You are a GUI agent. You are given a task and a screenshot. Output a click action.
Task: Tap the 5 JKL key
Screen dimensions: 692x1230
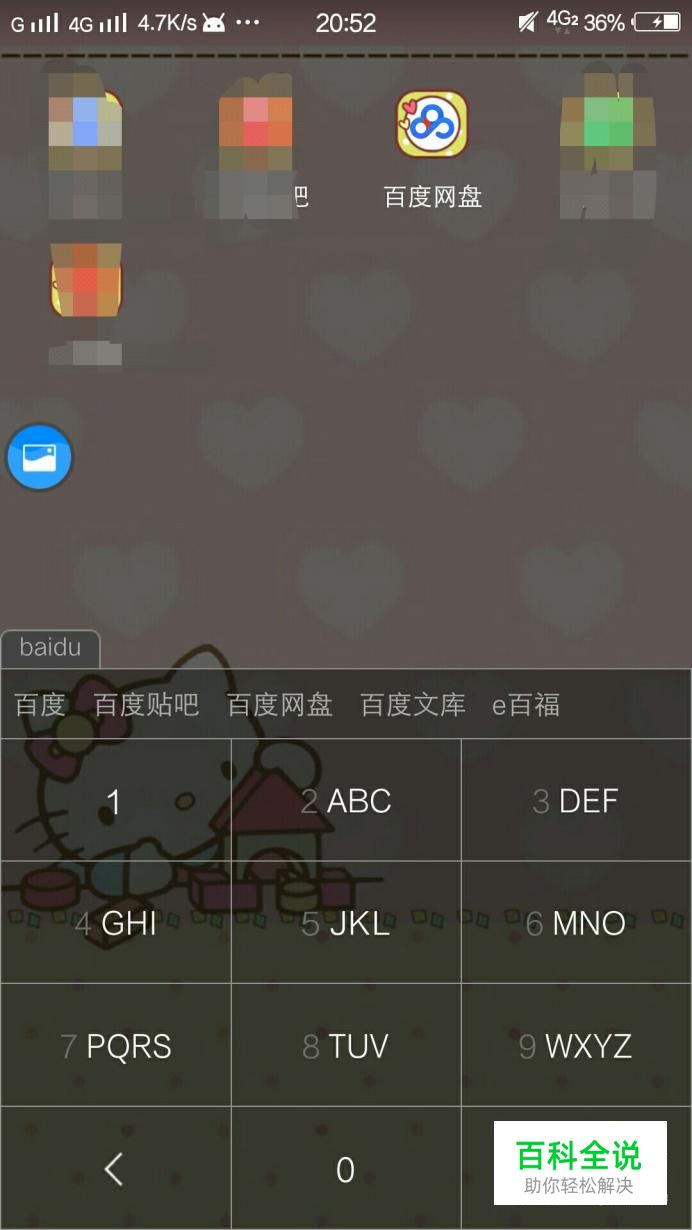[346, 923]
